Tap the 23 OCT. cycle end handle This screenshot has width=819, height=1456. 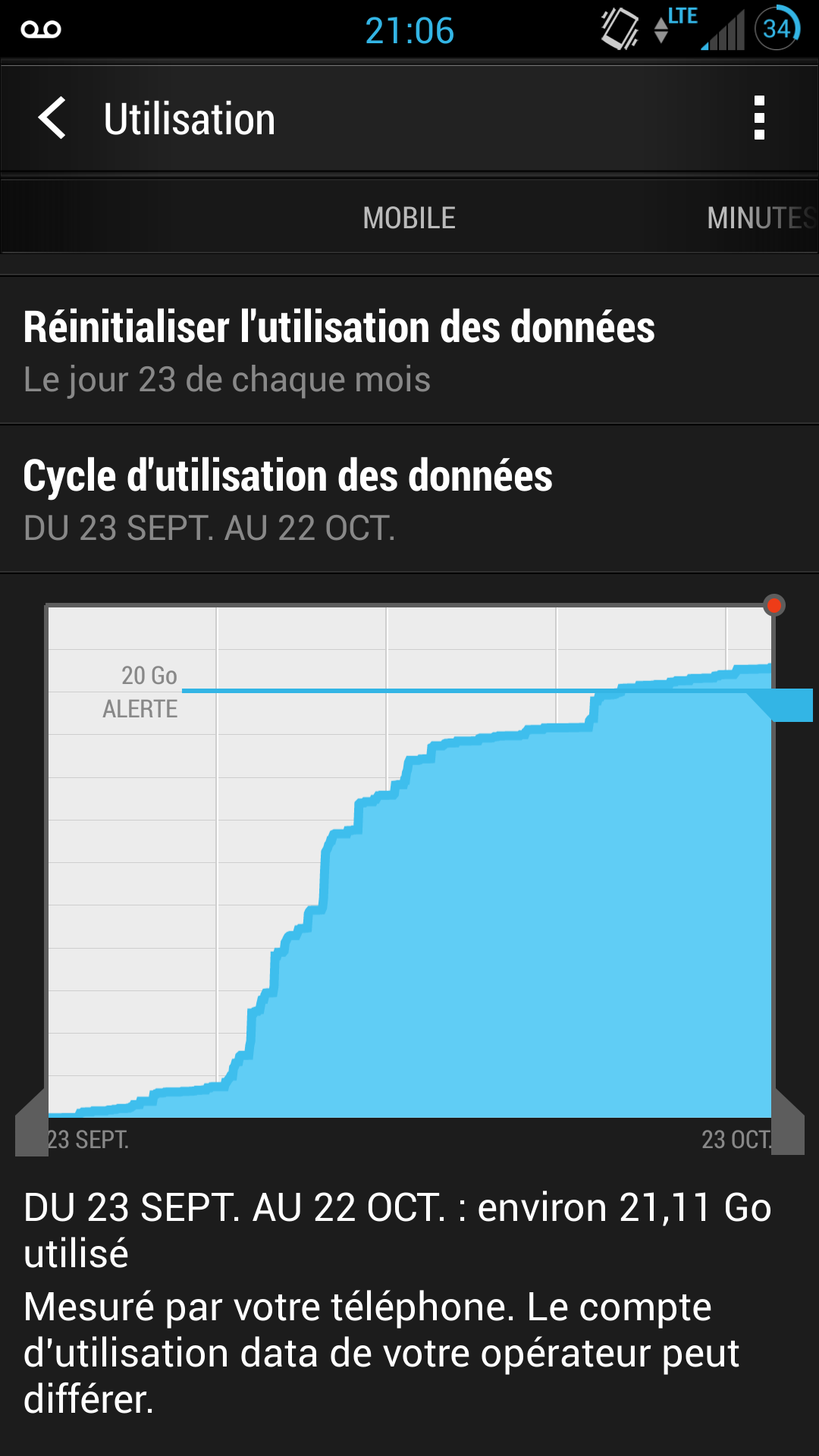pos(789,1124)
